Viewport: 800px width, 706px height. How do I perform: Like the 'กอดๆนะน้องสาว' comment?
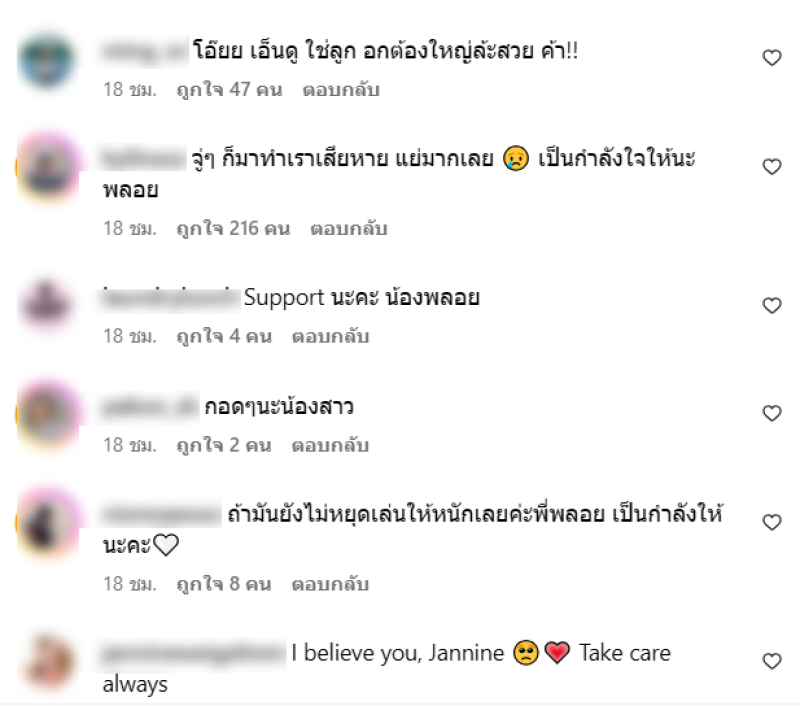(772, 413)
